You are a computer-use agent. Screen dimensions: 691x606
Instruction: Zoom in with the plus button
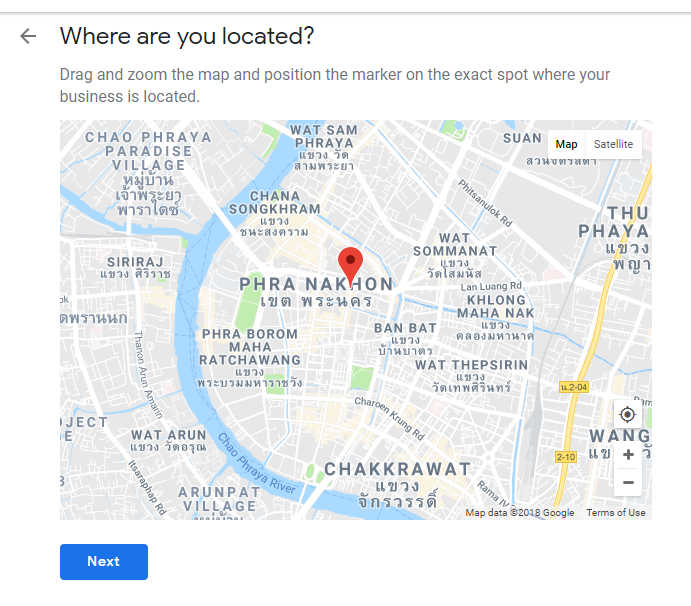coord(628,455)
